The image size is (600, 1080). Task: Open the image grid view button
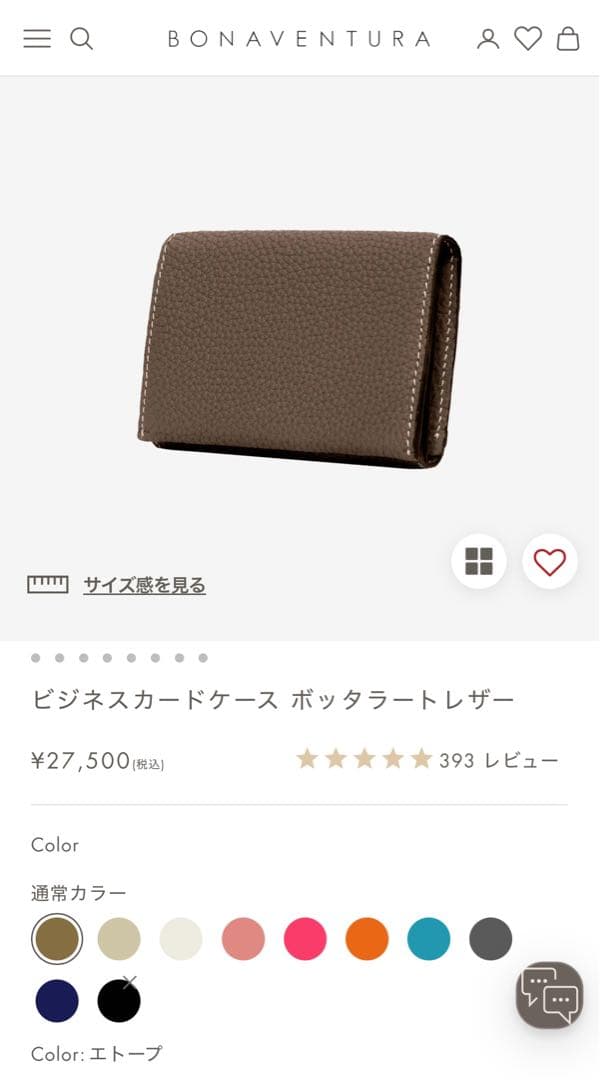(x=479, y=562)
